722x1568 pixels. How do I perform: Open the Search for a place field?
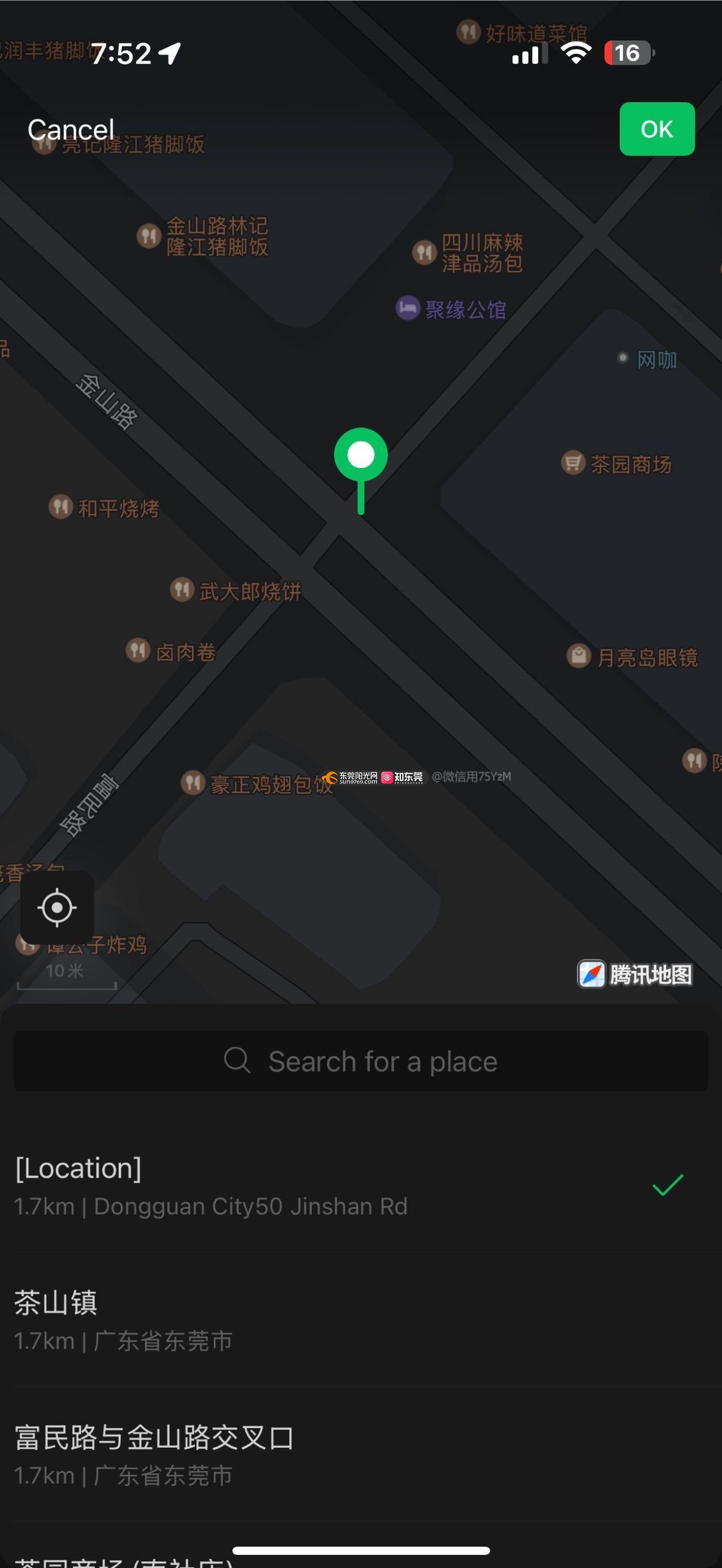click(x=360, y=1061)
